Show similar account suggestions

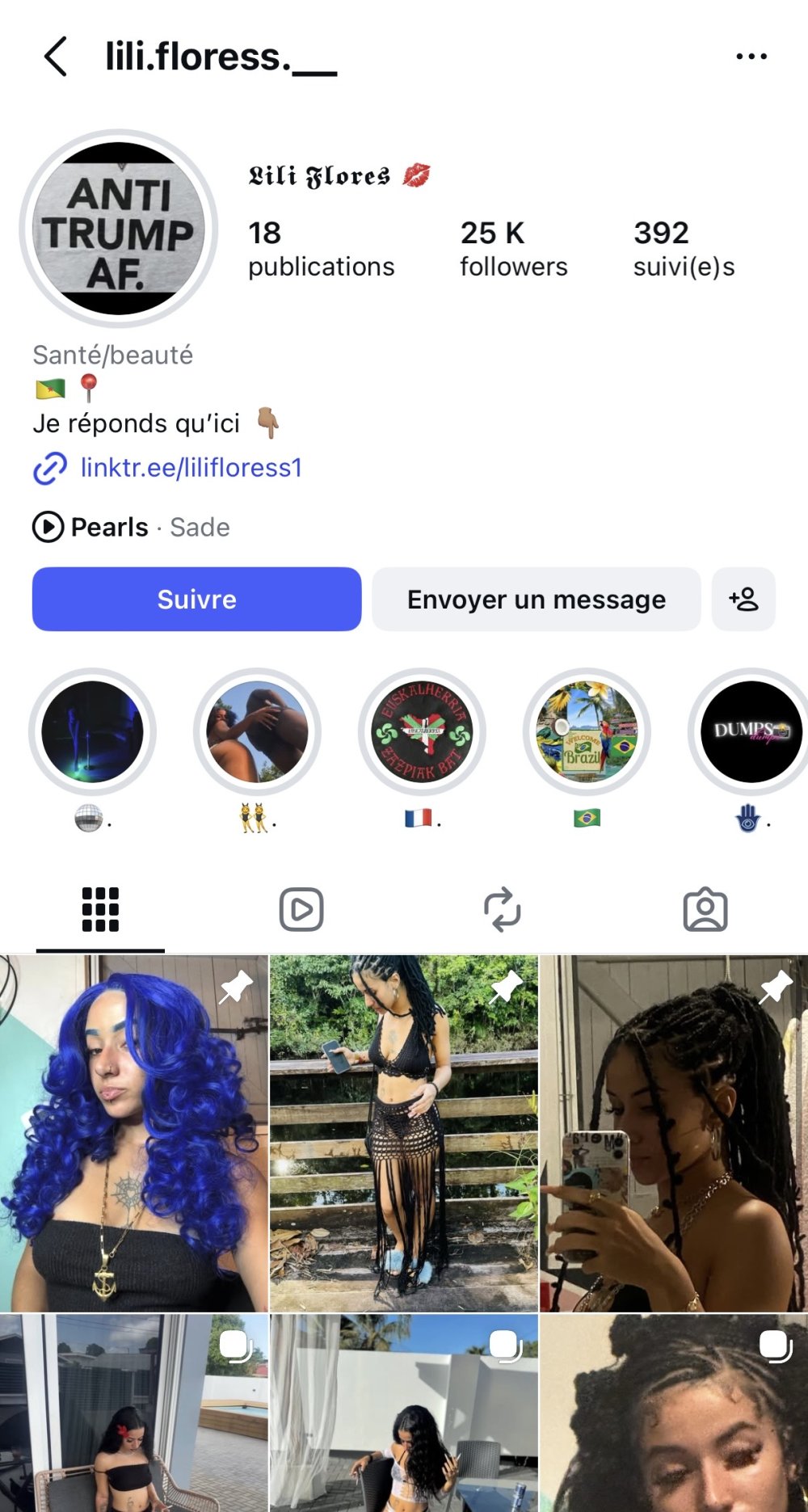click(743, 599)
